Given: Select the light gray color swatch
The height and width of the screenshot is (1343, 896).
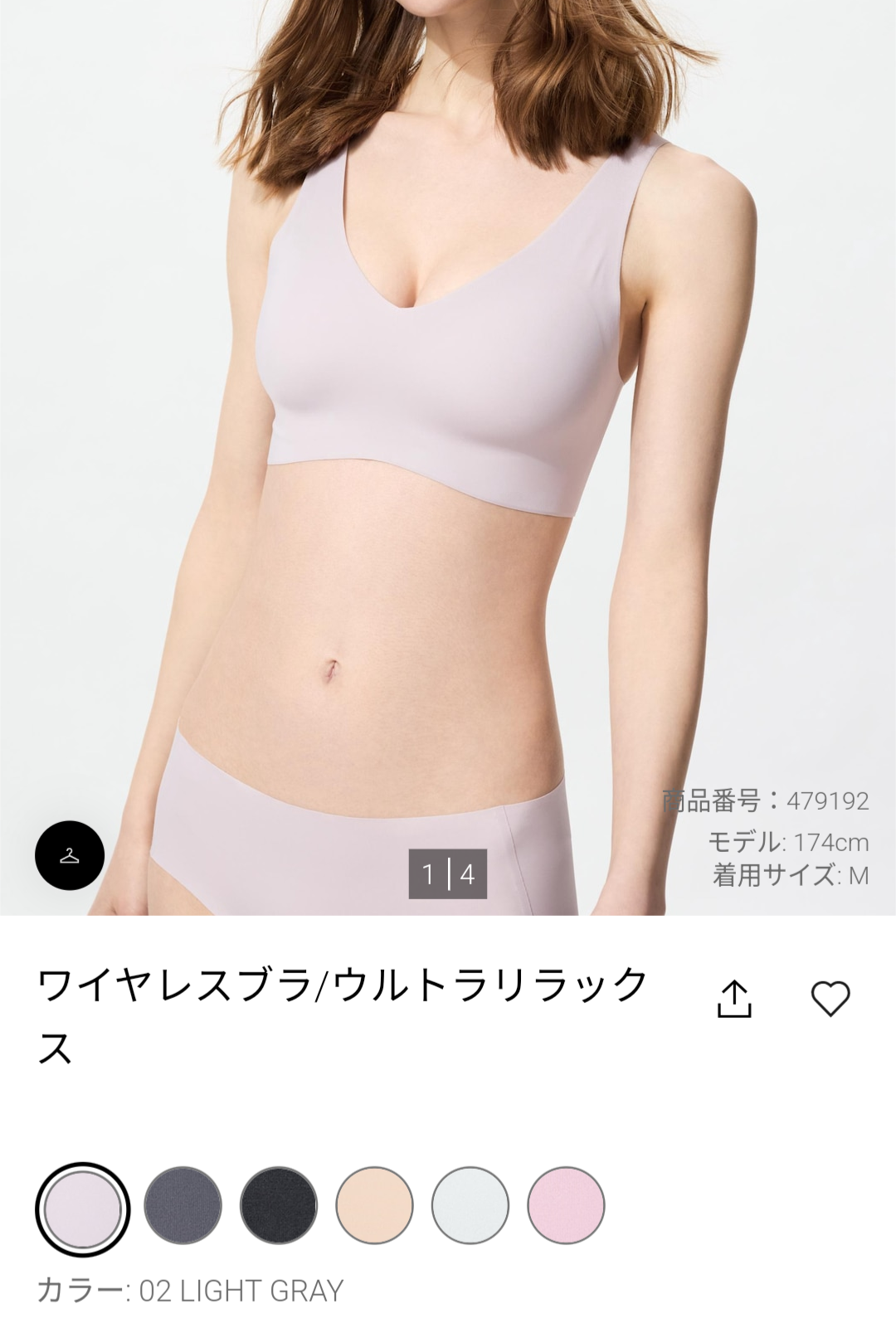Looking at the screenshot, I should click(x=83, y=1209).
